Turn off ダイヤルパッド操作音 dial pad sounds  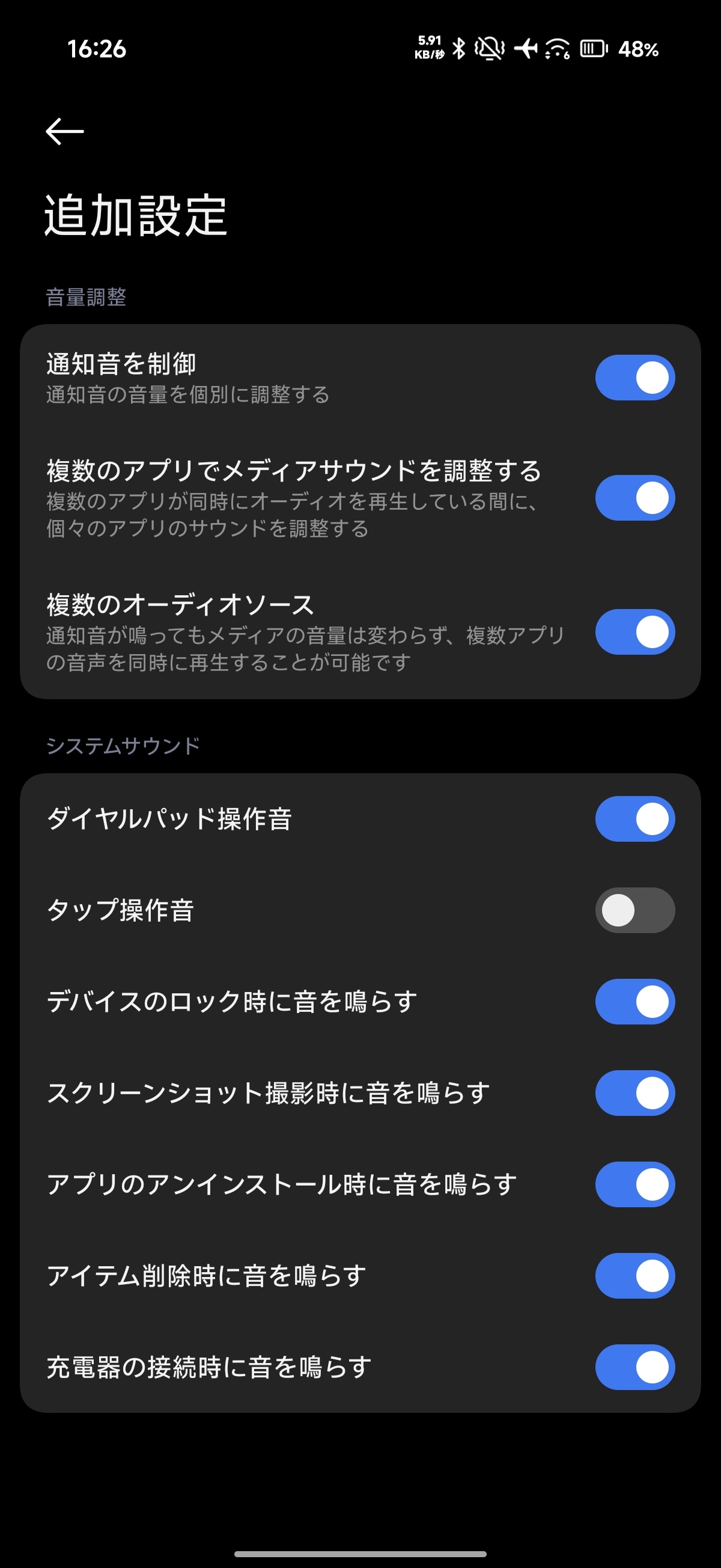tap(634, 820)
